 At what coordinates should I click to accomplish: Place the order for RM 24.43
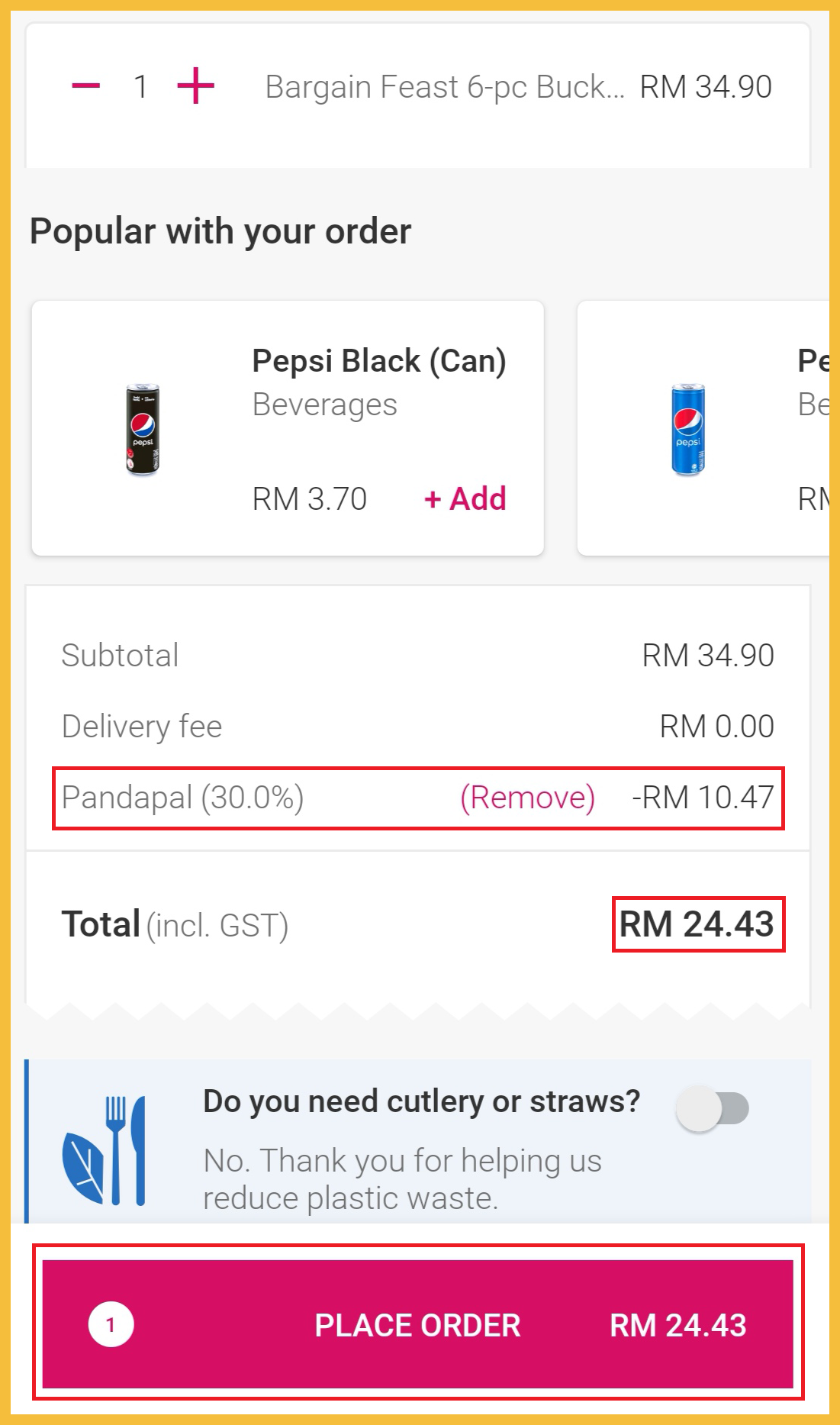(417, 1324)
